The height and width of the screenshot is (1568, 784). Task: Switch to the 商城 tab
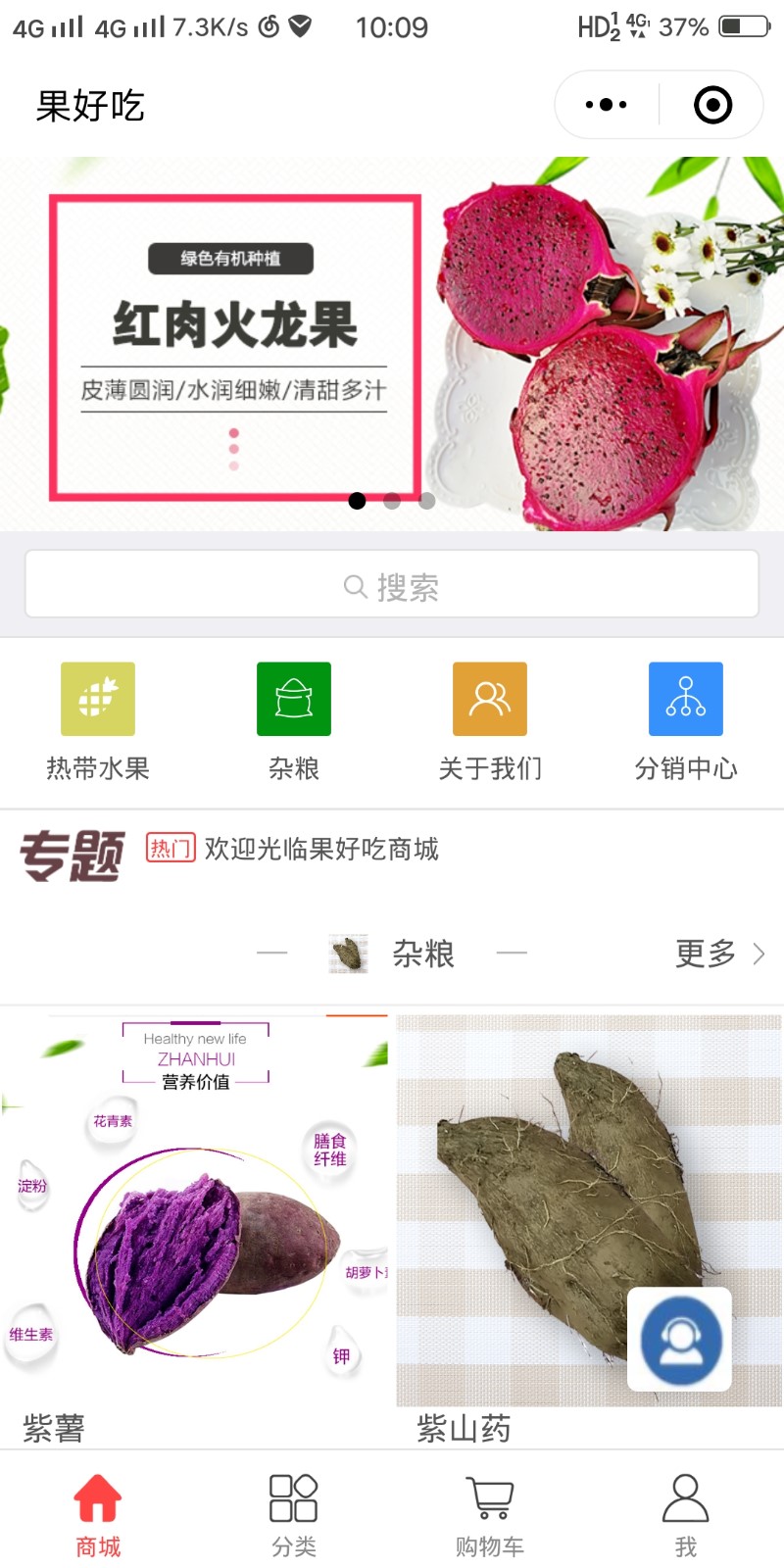click(98, 1514)
